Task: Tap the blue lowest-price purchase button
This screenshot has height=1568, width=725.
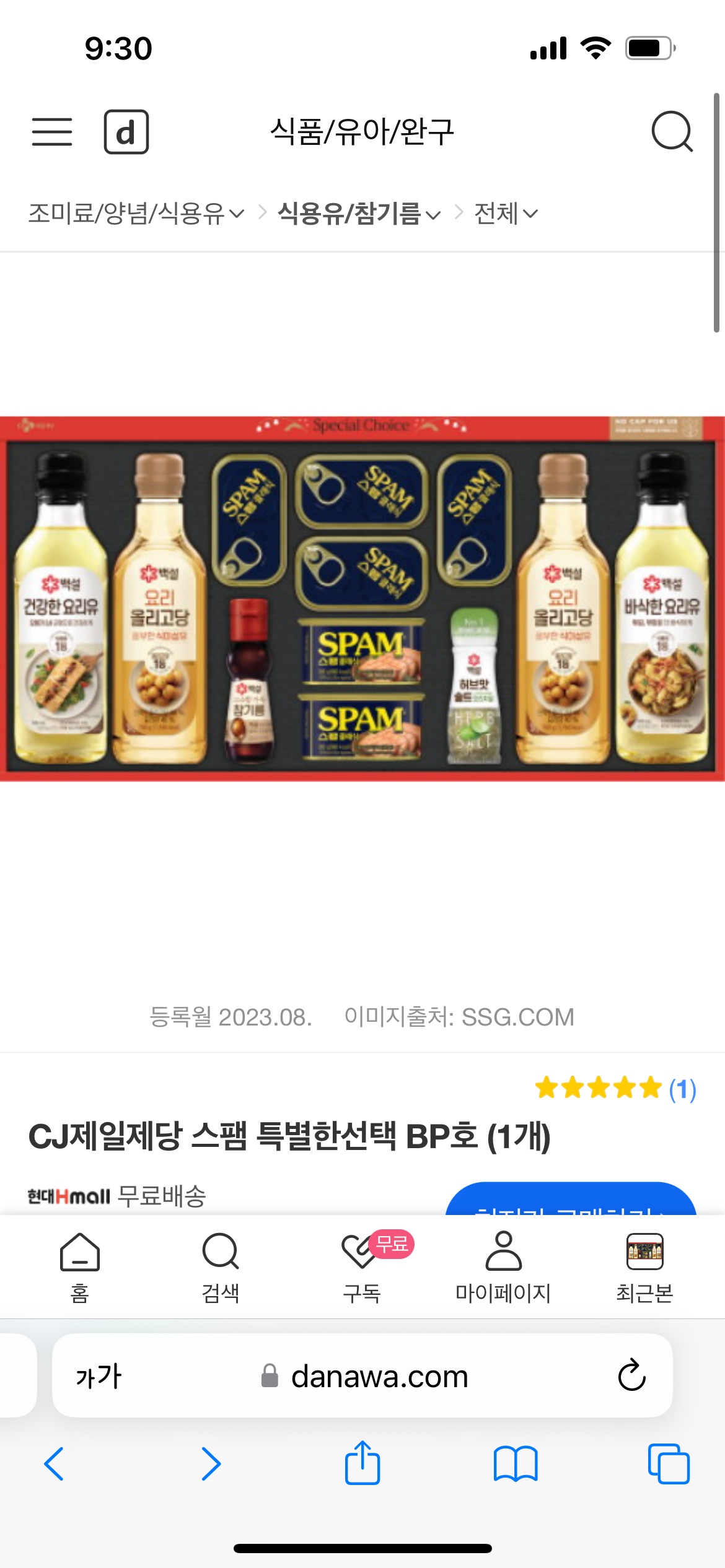Action: 570,1200
